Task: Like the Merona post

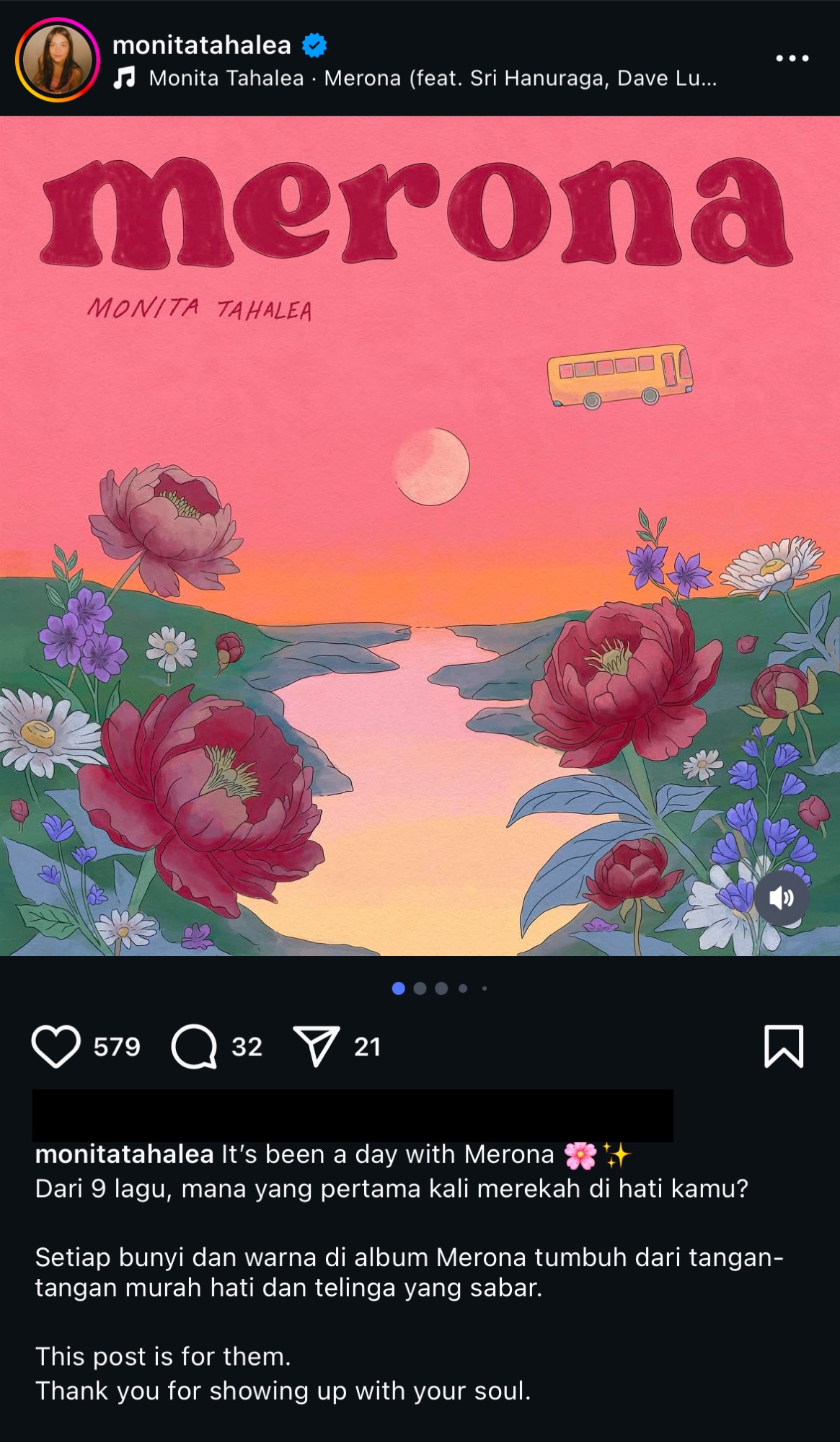Action: click(x=56, y=1046)
